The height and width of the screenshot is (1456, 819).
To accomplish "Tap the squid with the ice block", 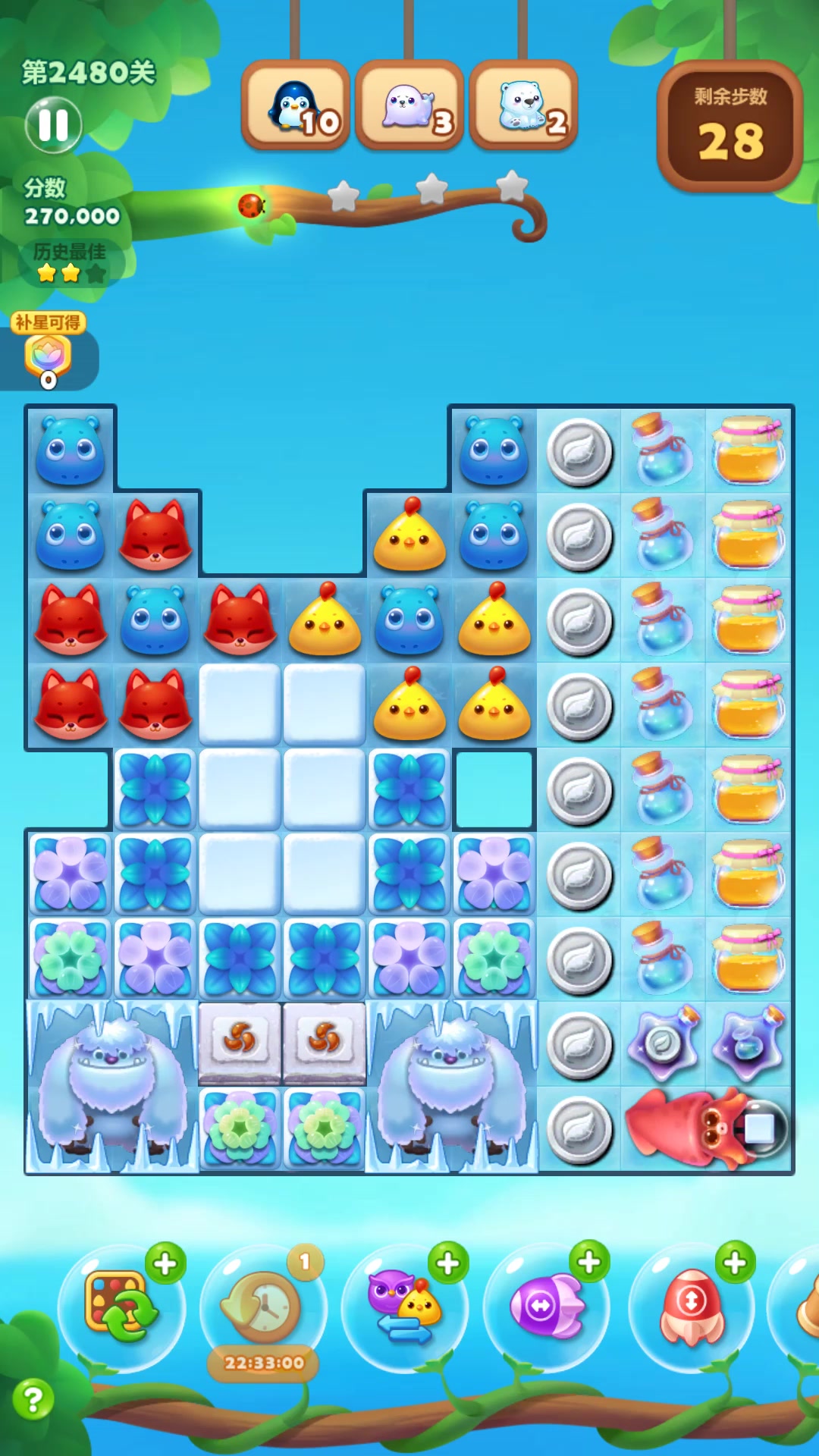I will 705,1130.
